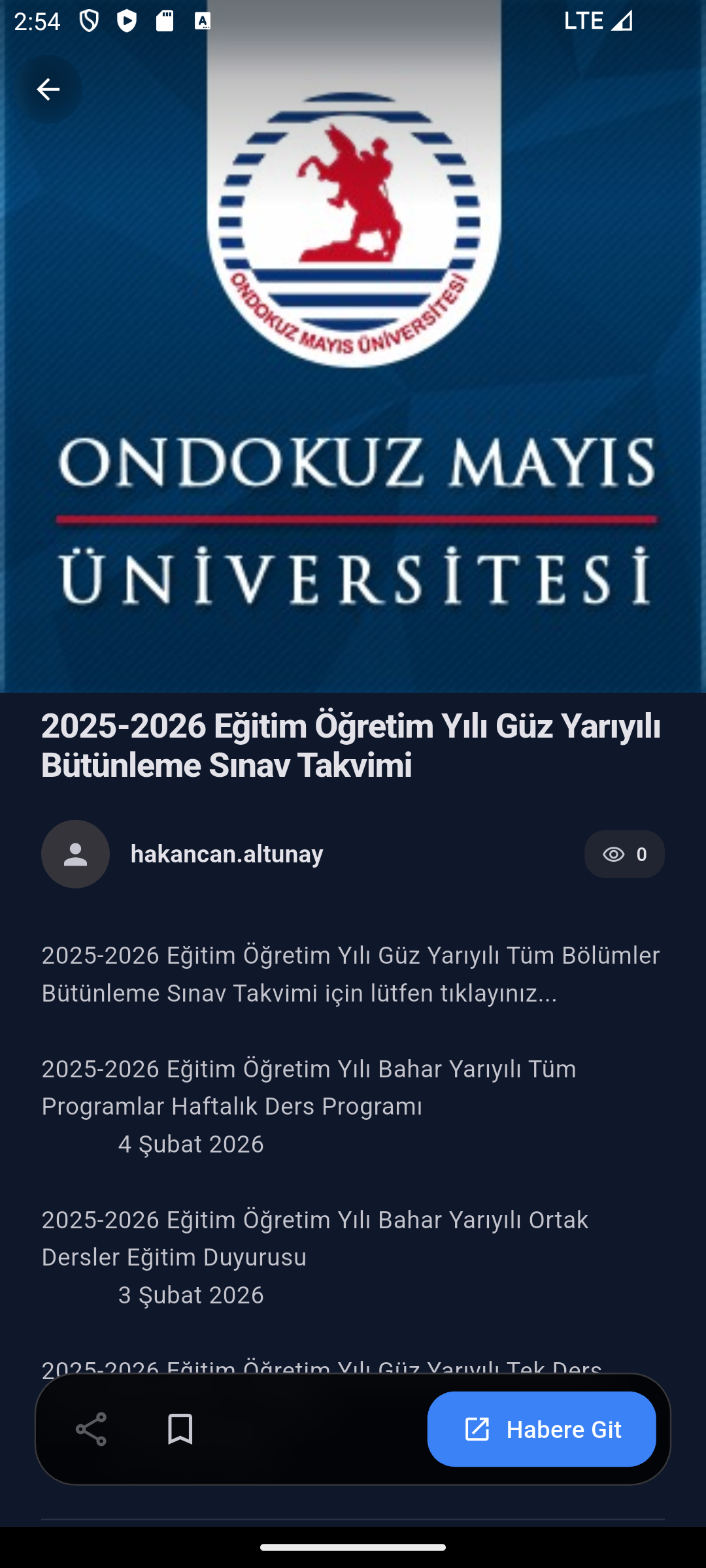The height and width of the screenshot is (1568, 706).
Task: Open the Ortak Dersler Eğitim Duyurusu announcement
Action: point(314,1238)
